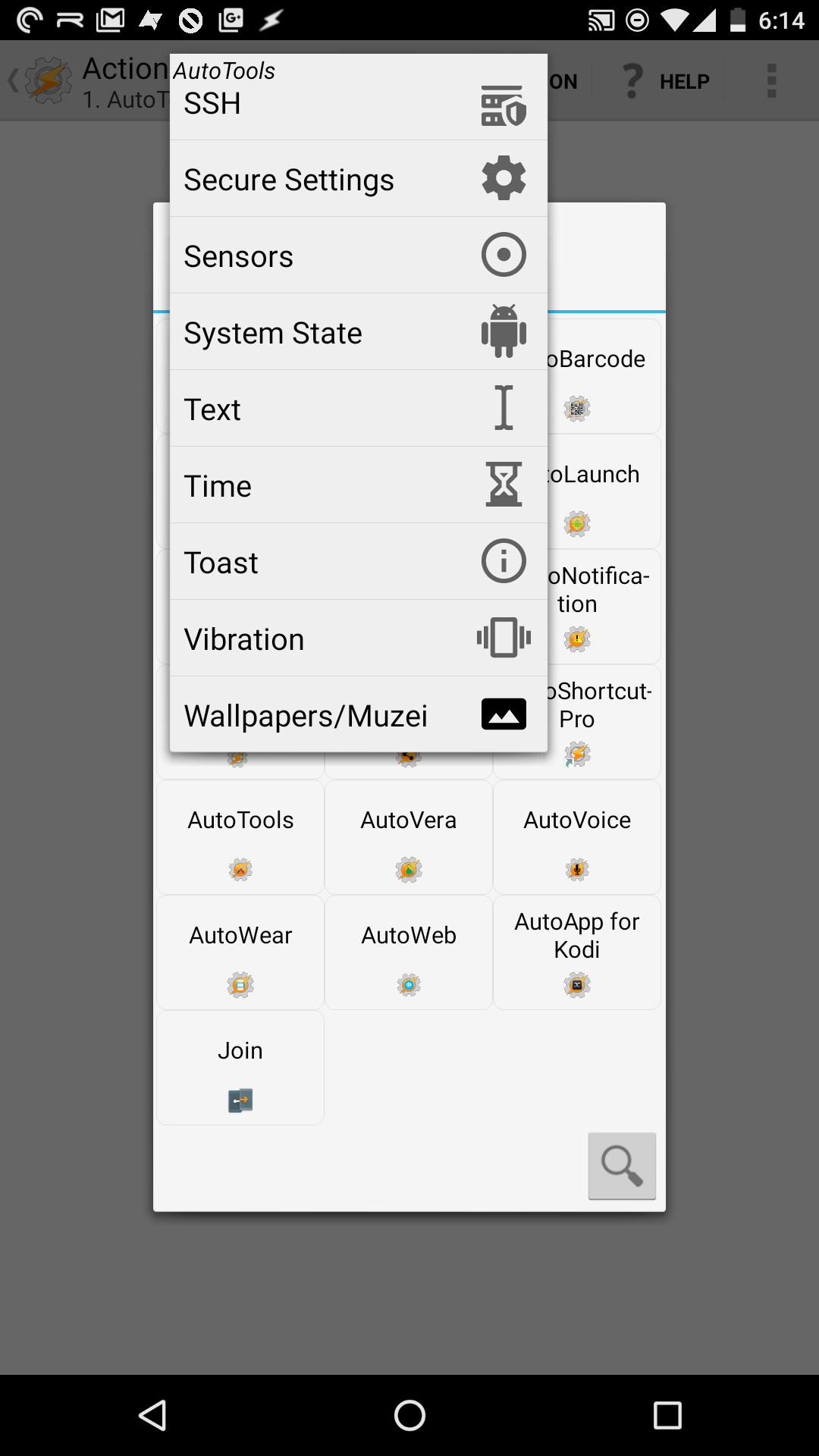Tap the AutoTools gear icon in the grid

[x=240, y=869]
